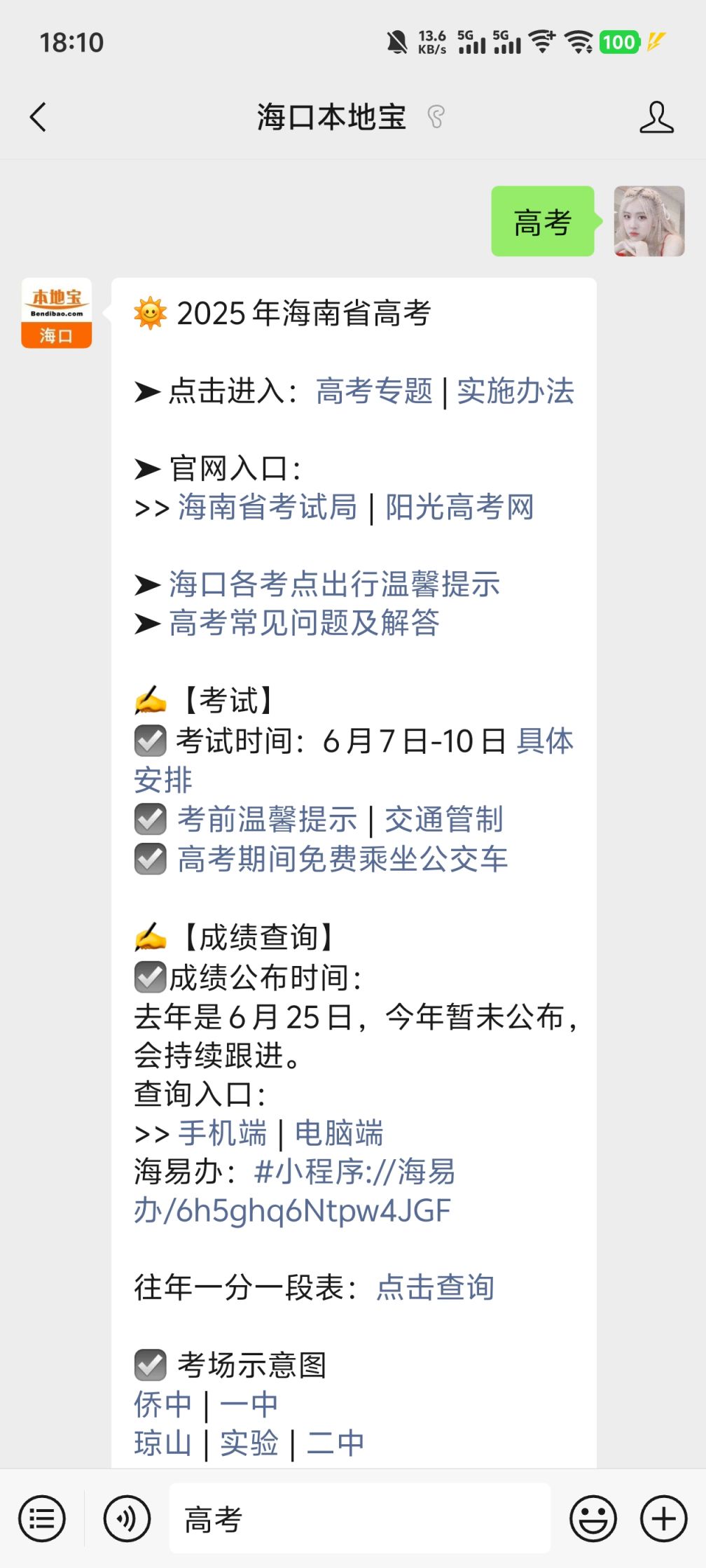The image size is (706, 1568).
Task: Open the 实施办法 link
Action: tap(515, 391)
